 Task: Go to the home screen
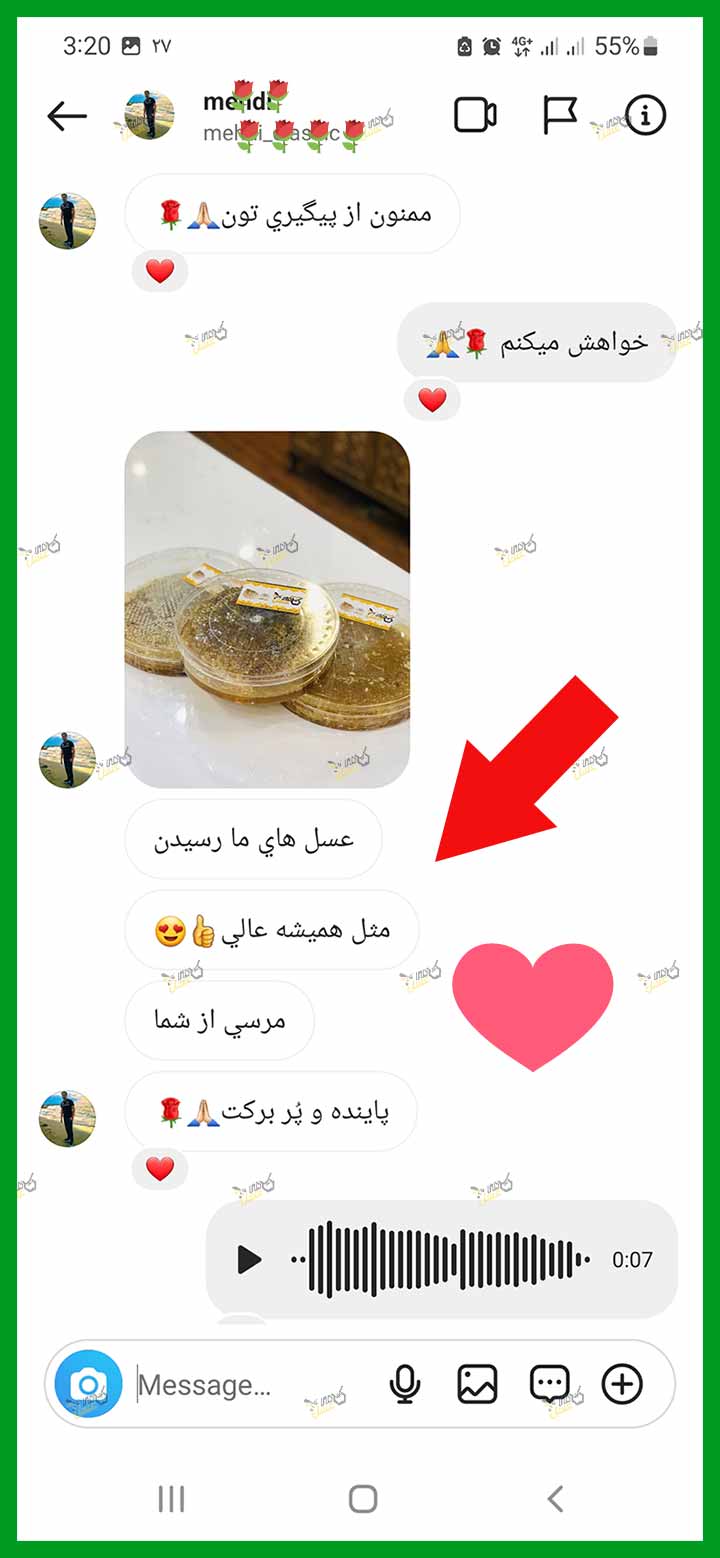[x=363, y=1498]
